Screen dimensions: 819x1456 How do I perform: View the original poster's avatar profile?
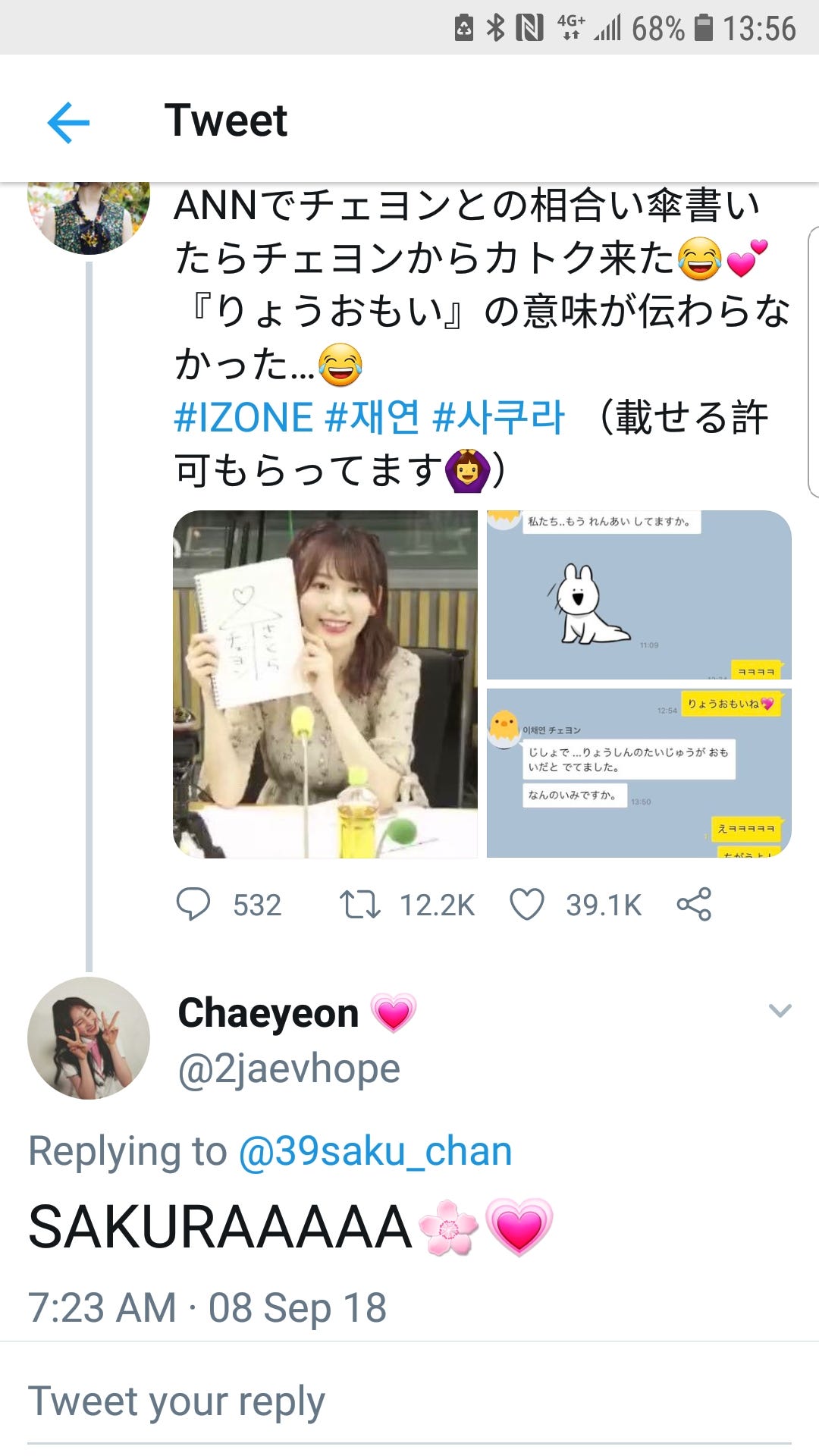[x=89, y=216]
